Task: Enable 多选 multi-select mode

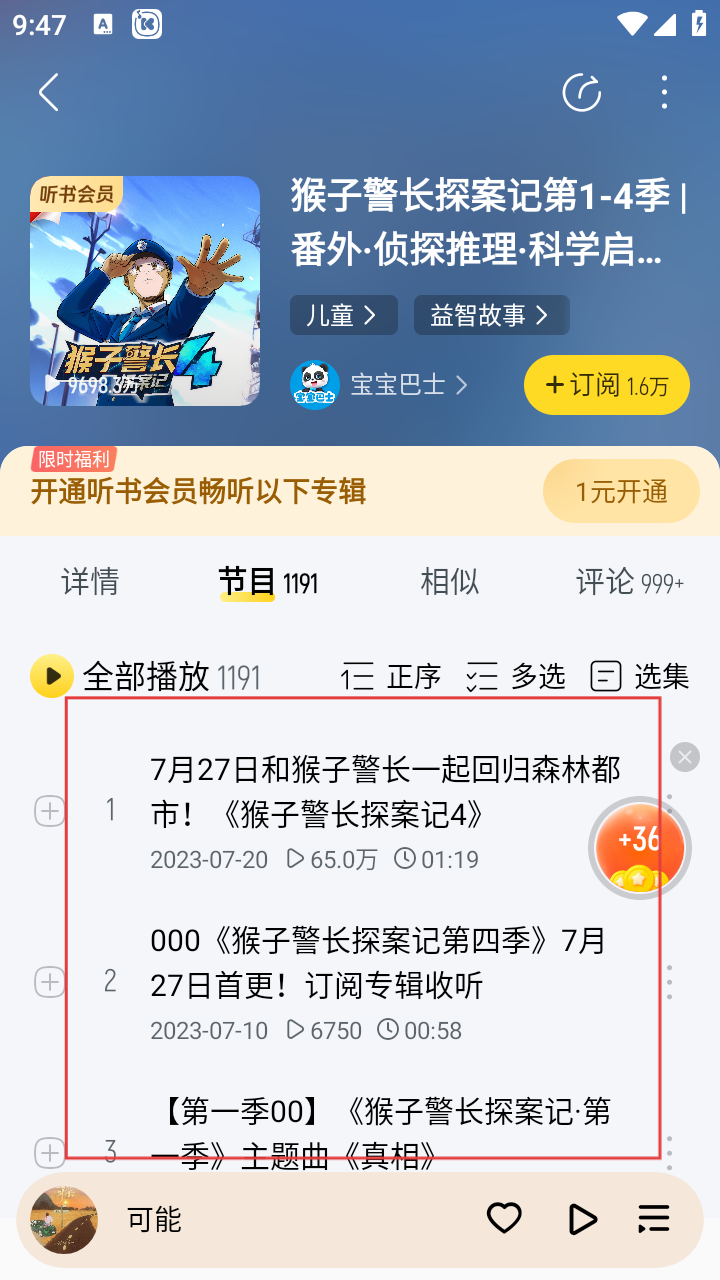Action: point(516,677)
